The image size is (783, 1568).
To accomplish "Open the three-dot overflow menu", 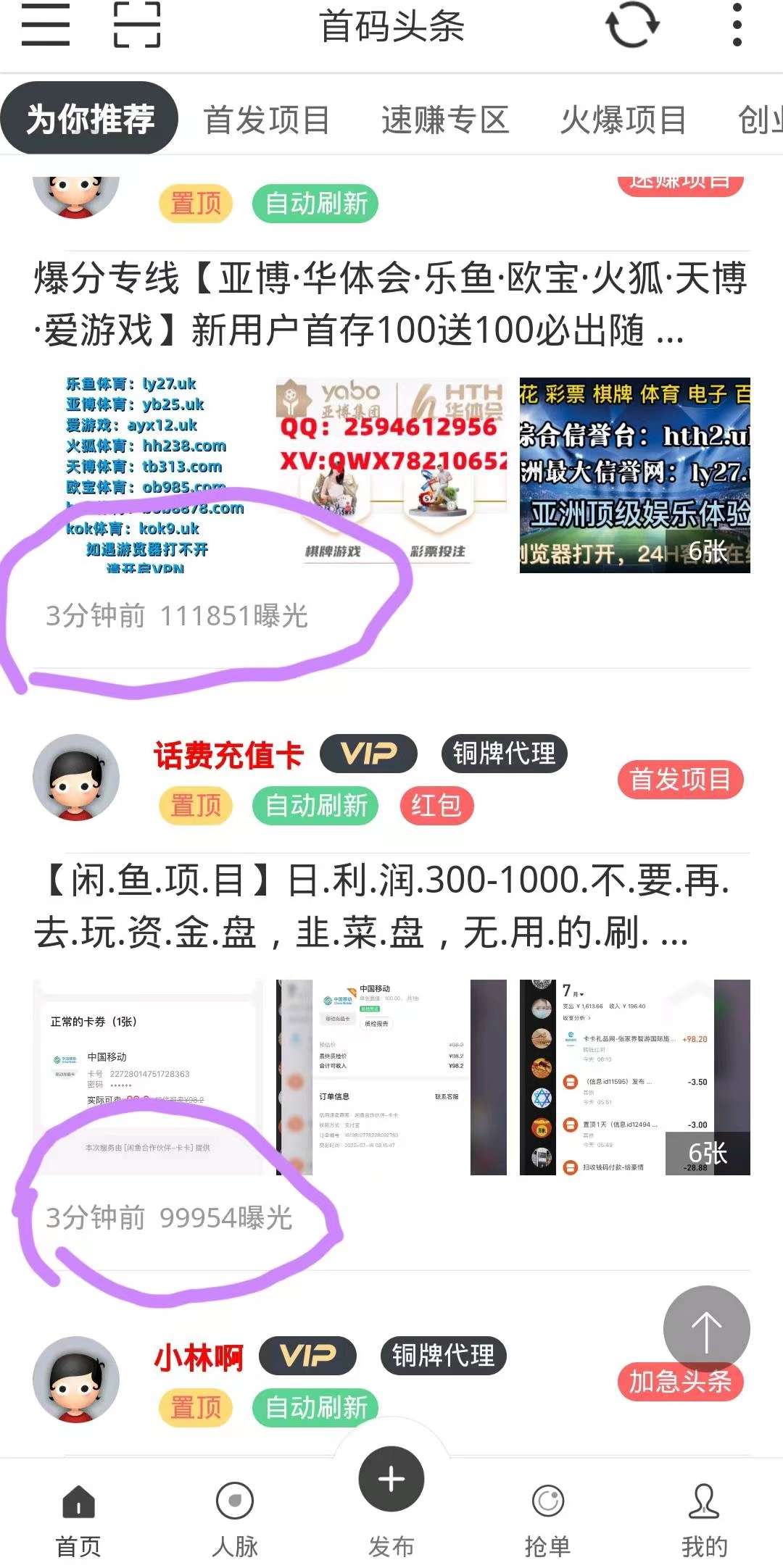I will click(x=737, y=25).
